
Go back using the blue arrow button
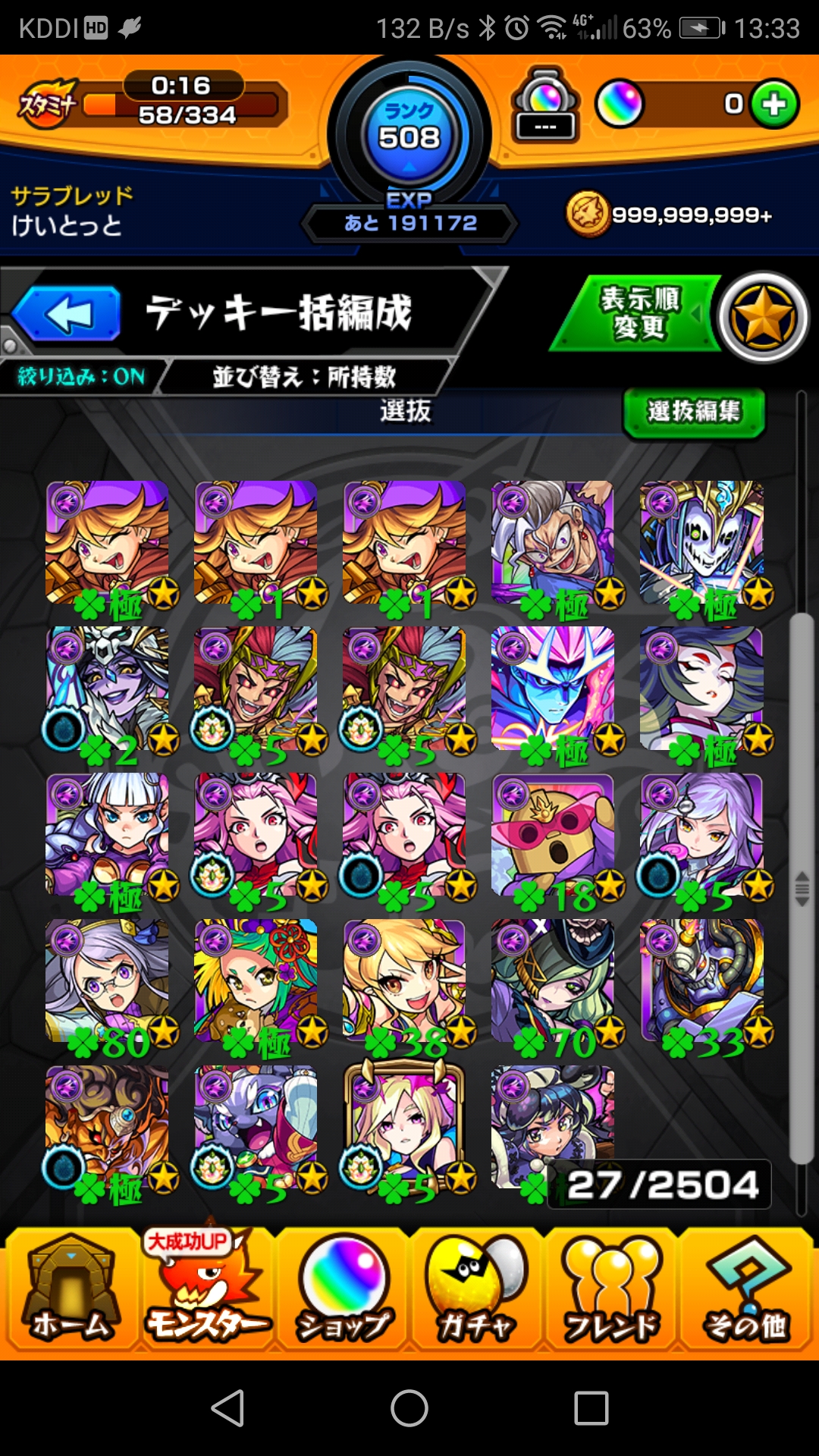(67, 314)
